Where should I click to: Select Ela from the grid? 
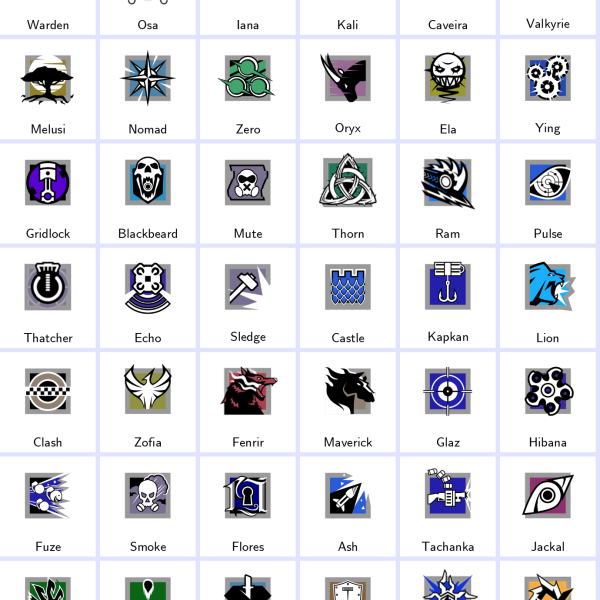pos(448,89)
